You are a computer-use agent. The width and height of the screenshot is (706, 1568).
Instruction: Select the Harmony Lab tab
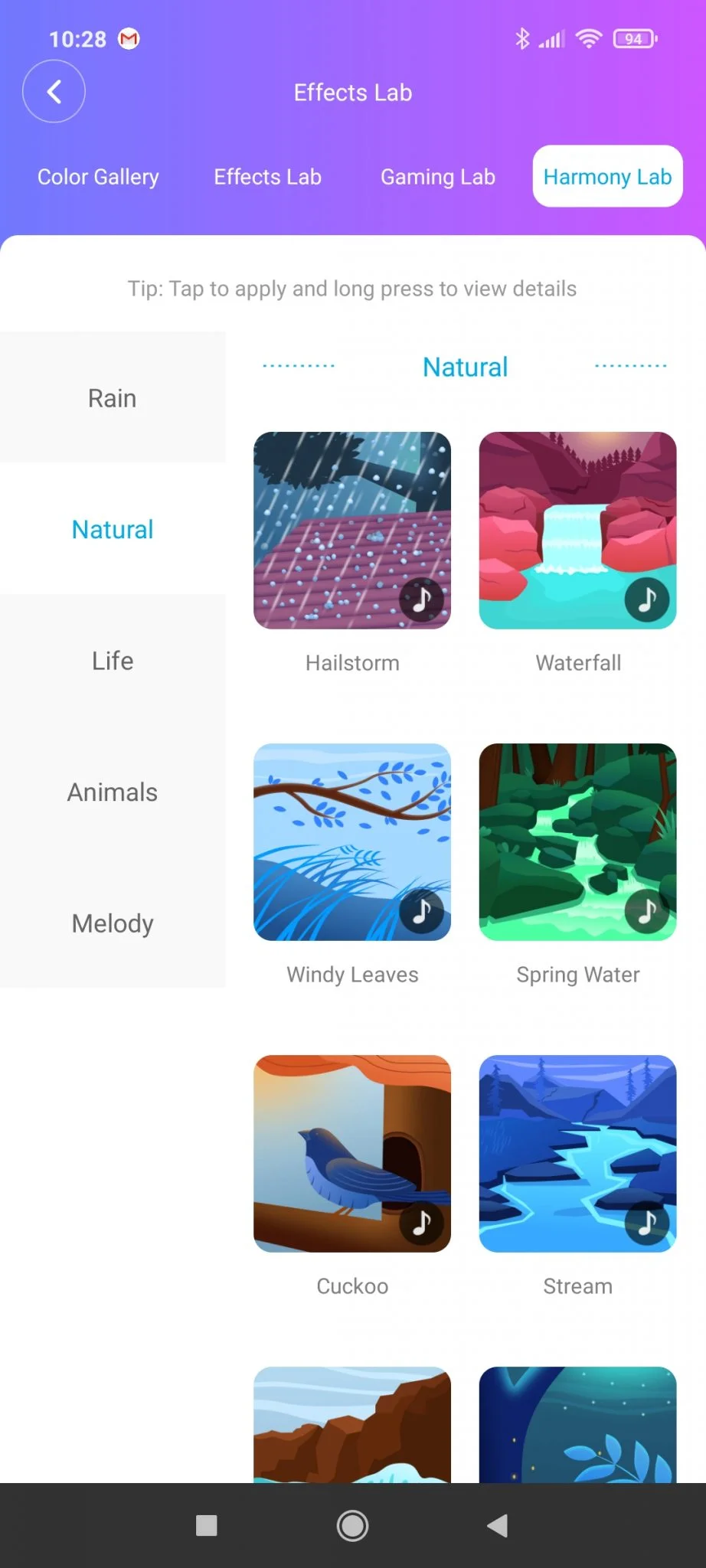[x=607, y=177]
